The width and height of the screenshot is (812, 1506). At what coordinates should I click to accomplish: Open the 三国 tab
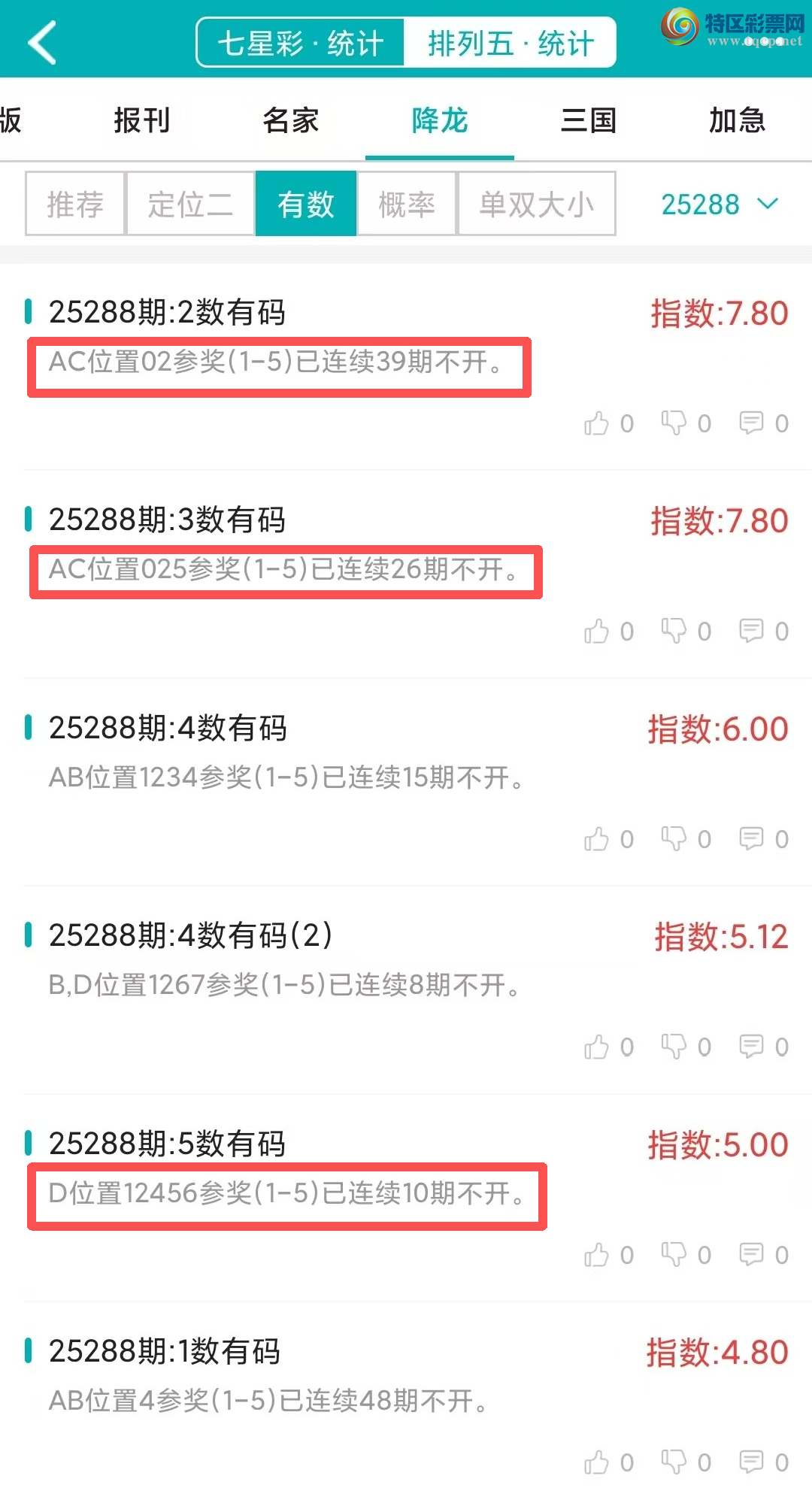click(589, 120)
